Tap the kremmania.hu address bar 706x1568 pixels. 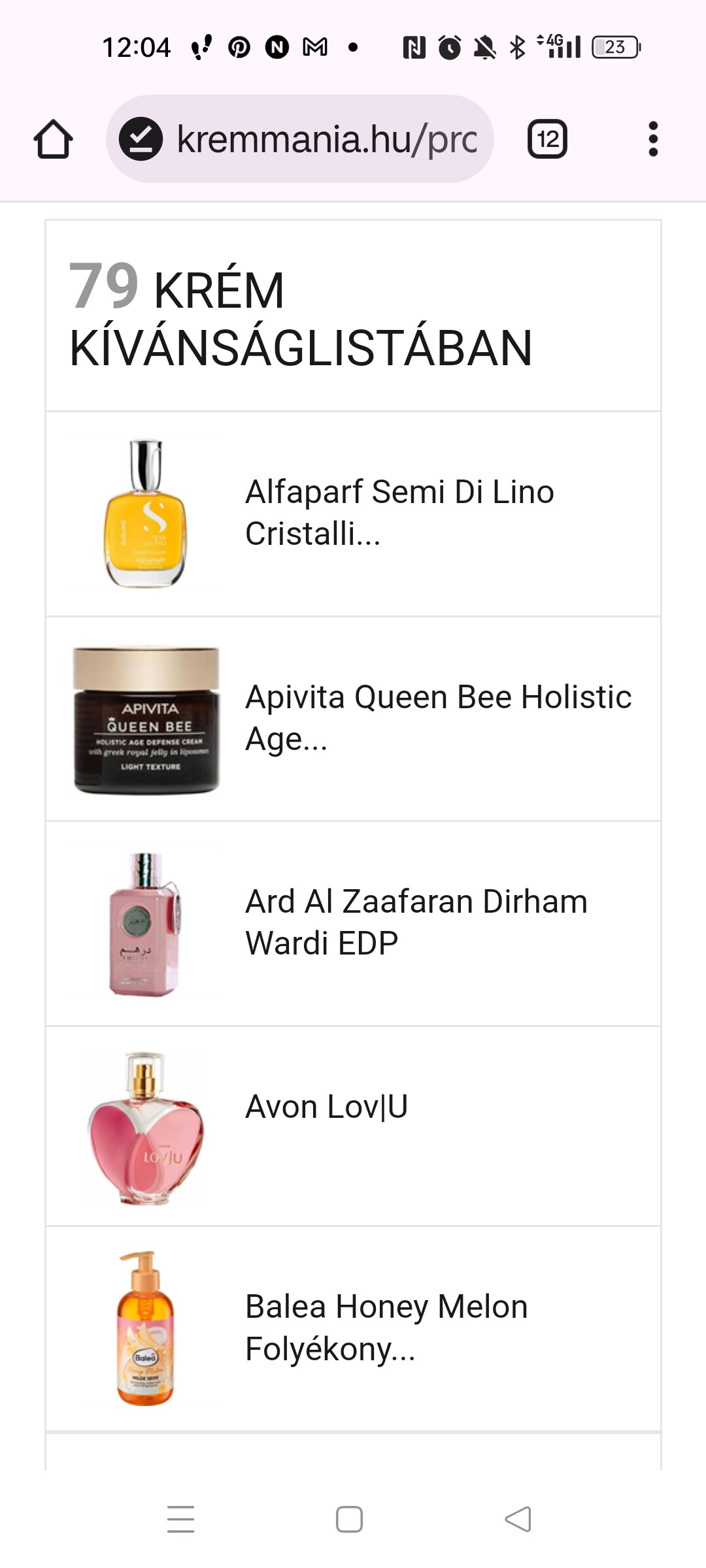click(300, 139)
